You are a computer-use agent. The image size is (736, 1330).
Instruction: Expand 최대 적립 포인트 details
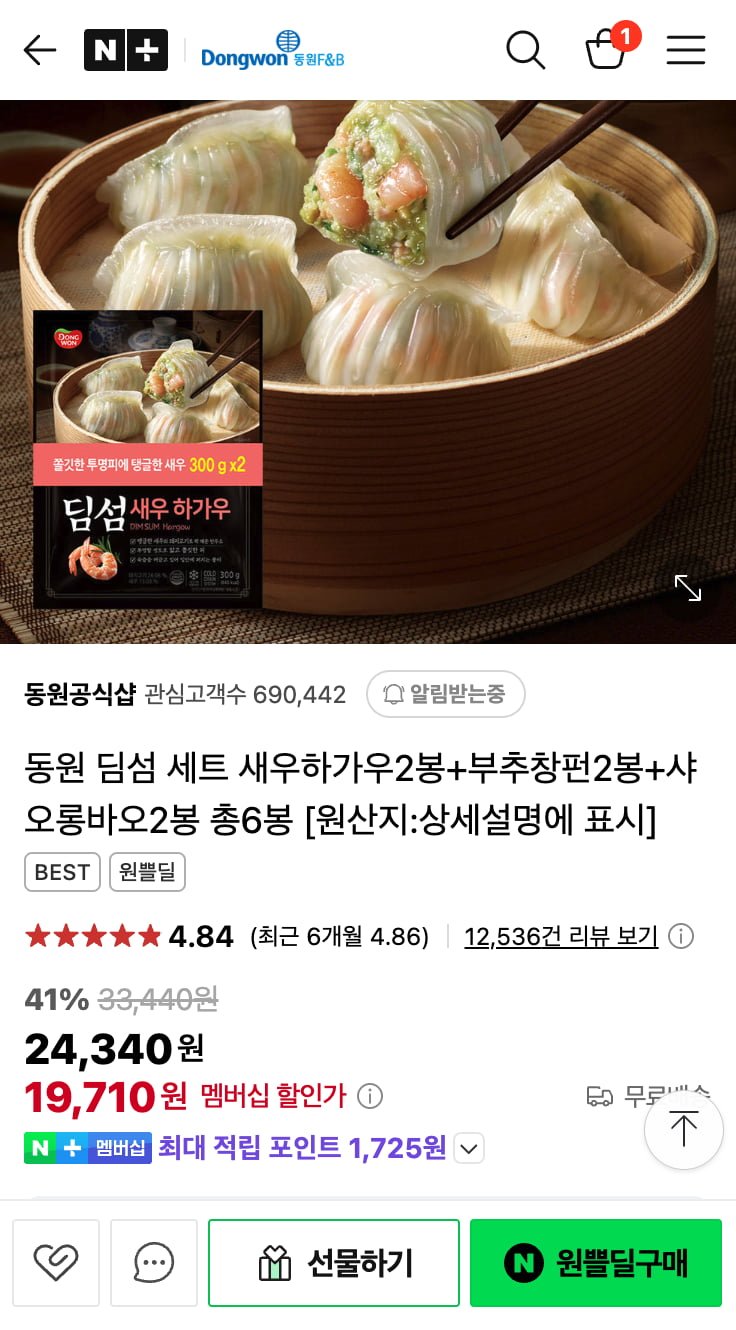tap(469, 1148)
